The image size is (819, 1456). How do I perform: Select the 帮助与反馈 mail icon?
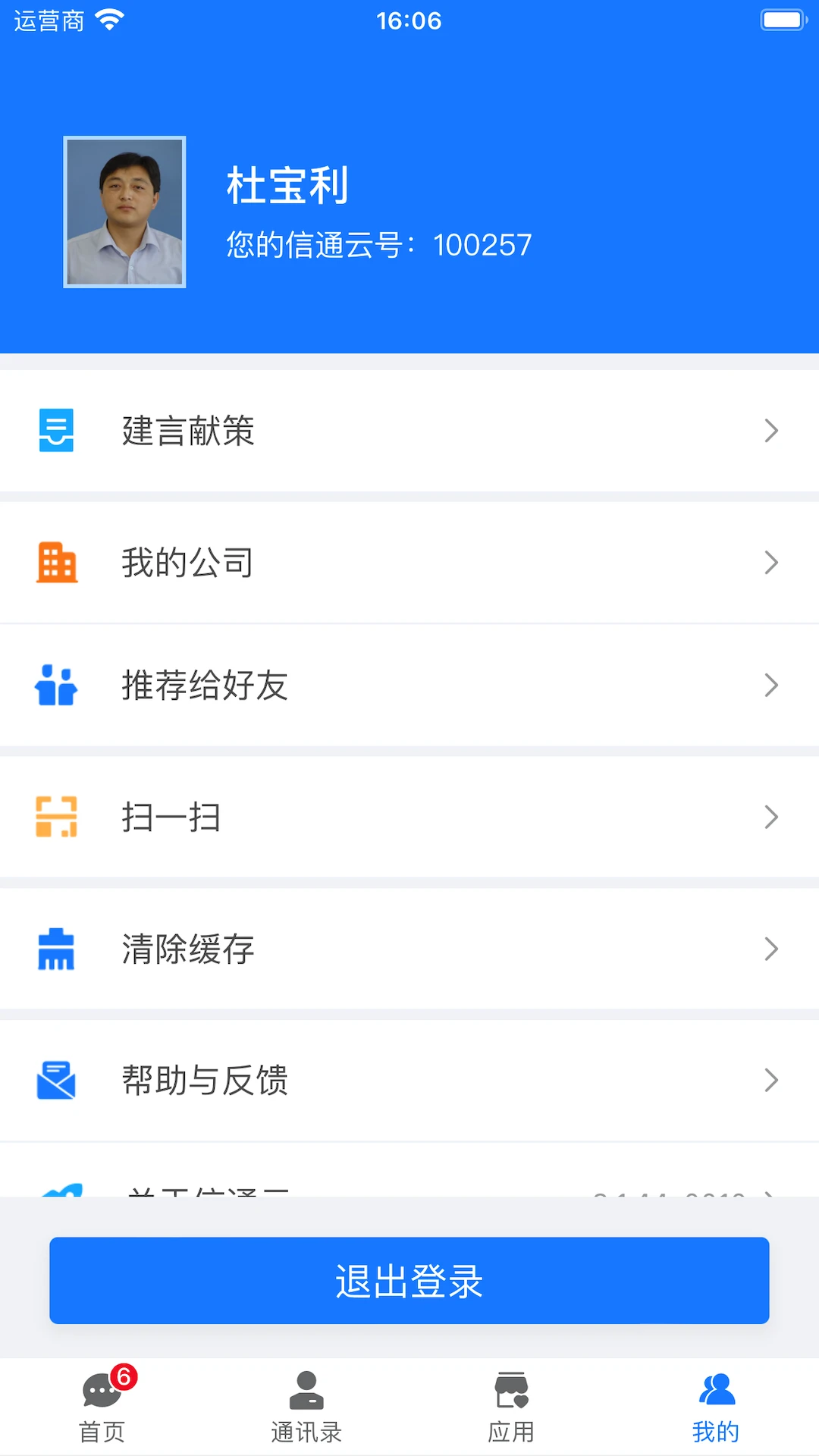click(x=56, y=1081)
